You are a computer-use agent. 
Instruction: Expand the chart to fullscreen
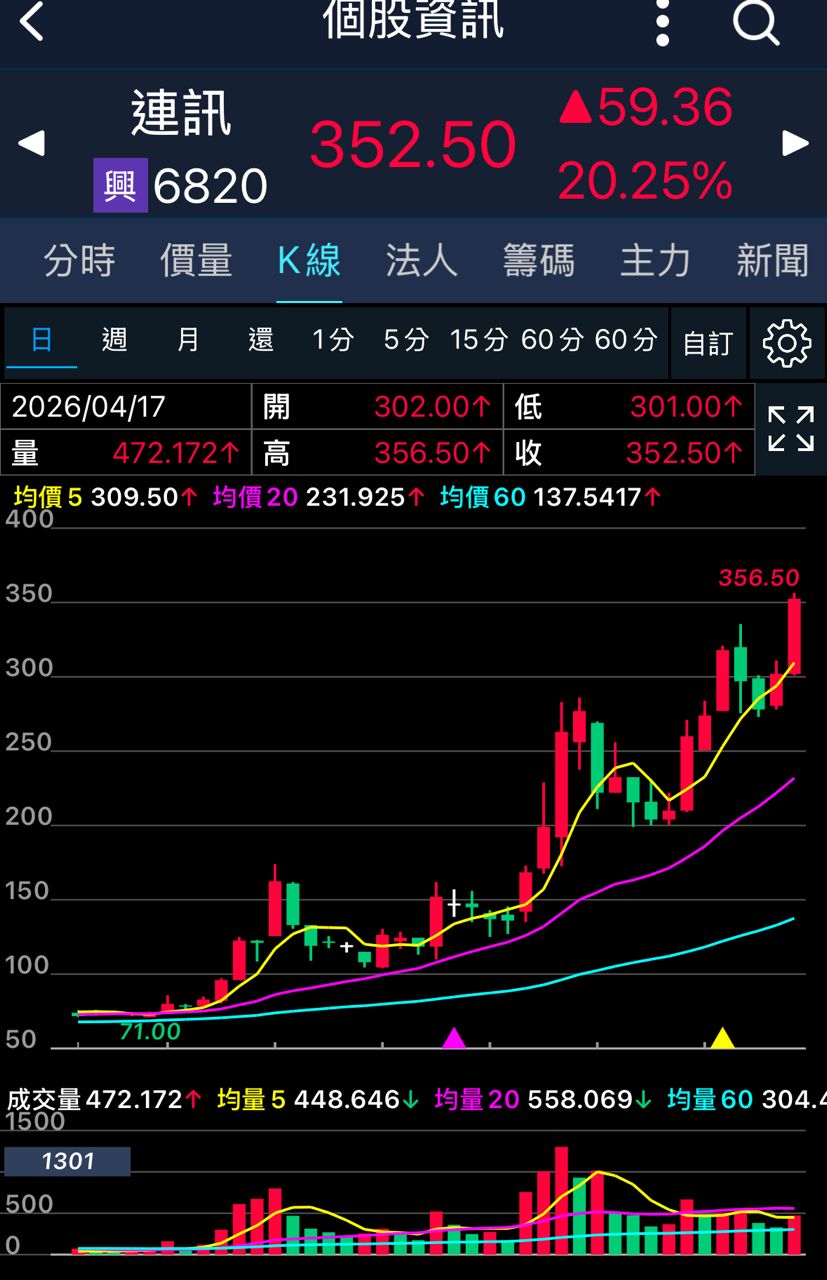(790, 429)
